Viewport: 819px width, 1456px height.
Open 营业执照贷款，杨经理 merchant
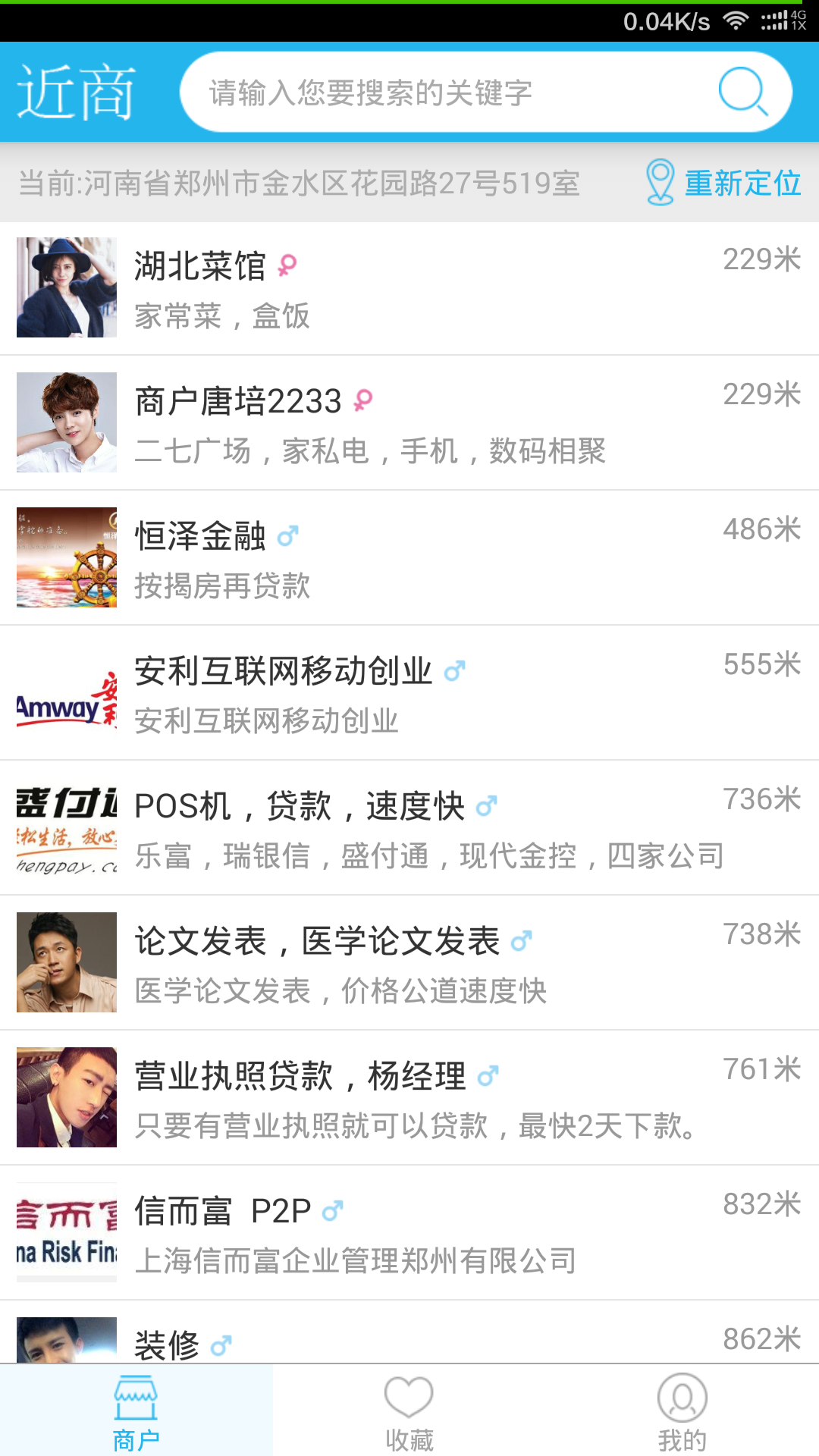point(409,1098)
